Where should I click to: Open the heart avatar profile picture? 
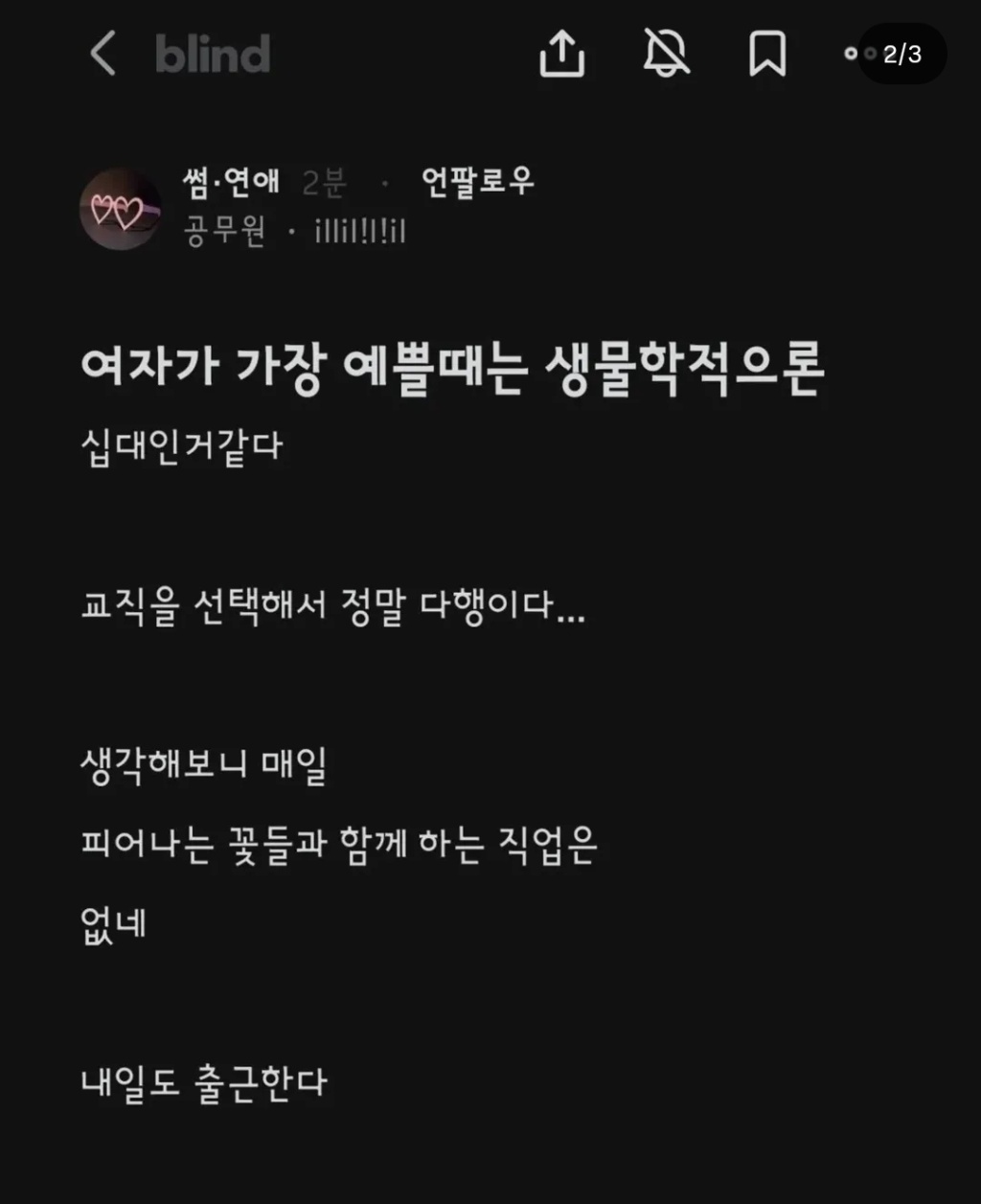click(120, 208)
